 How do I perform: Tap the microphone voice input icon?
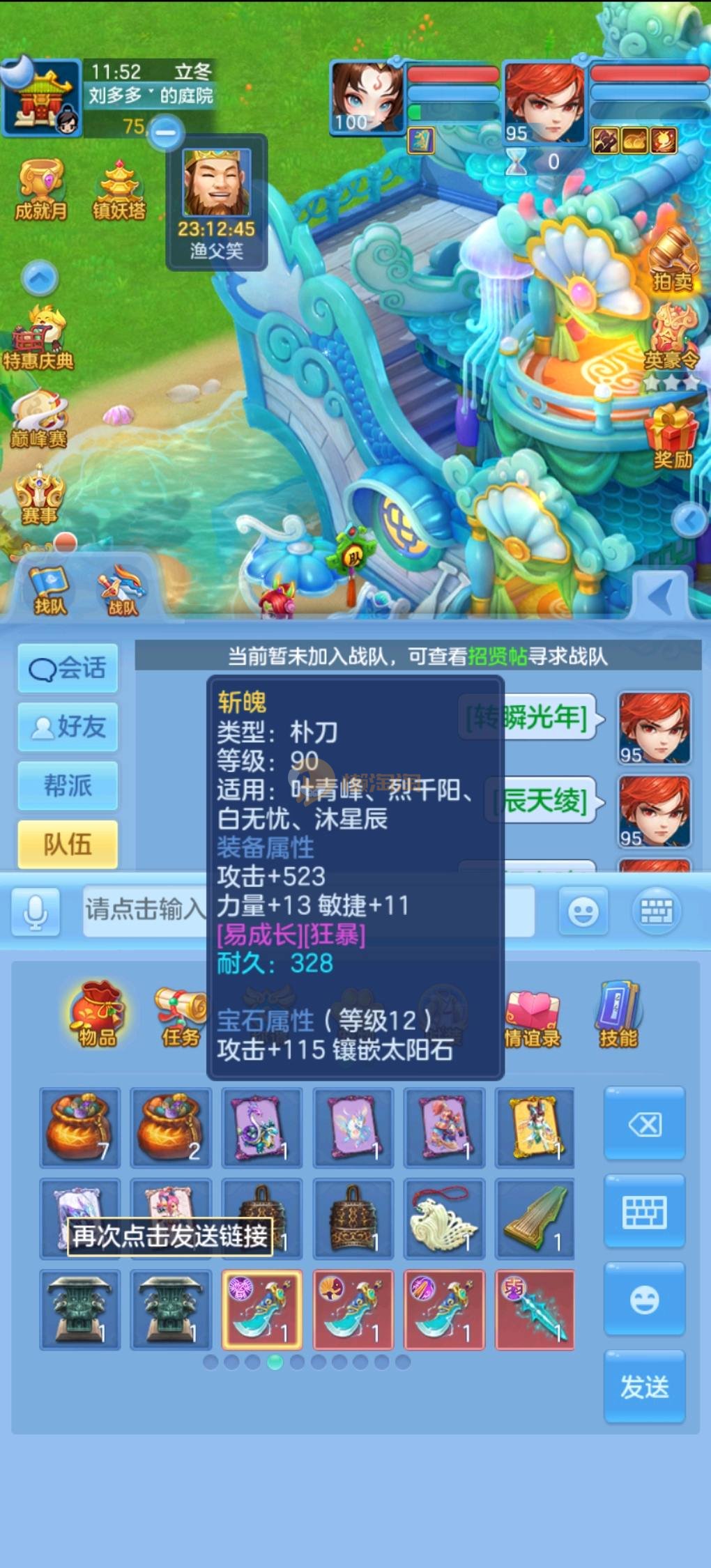point(36,912)
